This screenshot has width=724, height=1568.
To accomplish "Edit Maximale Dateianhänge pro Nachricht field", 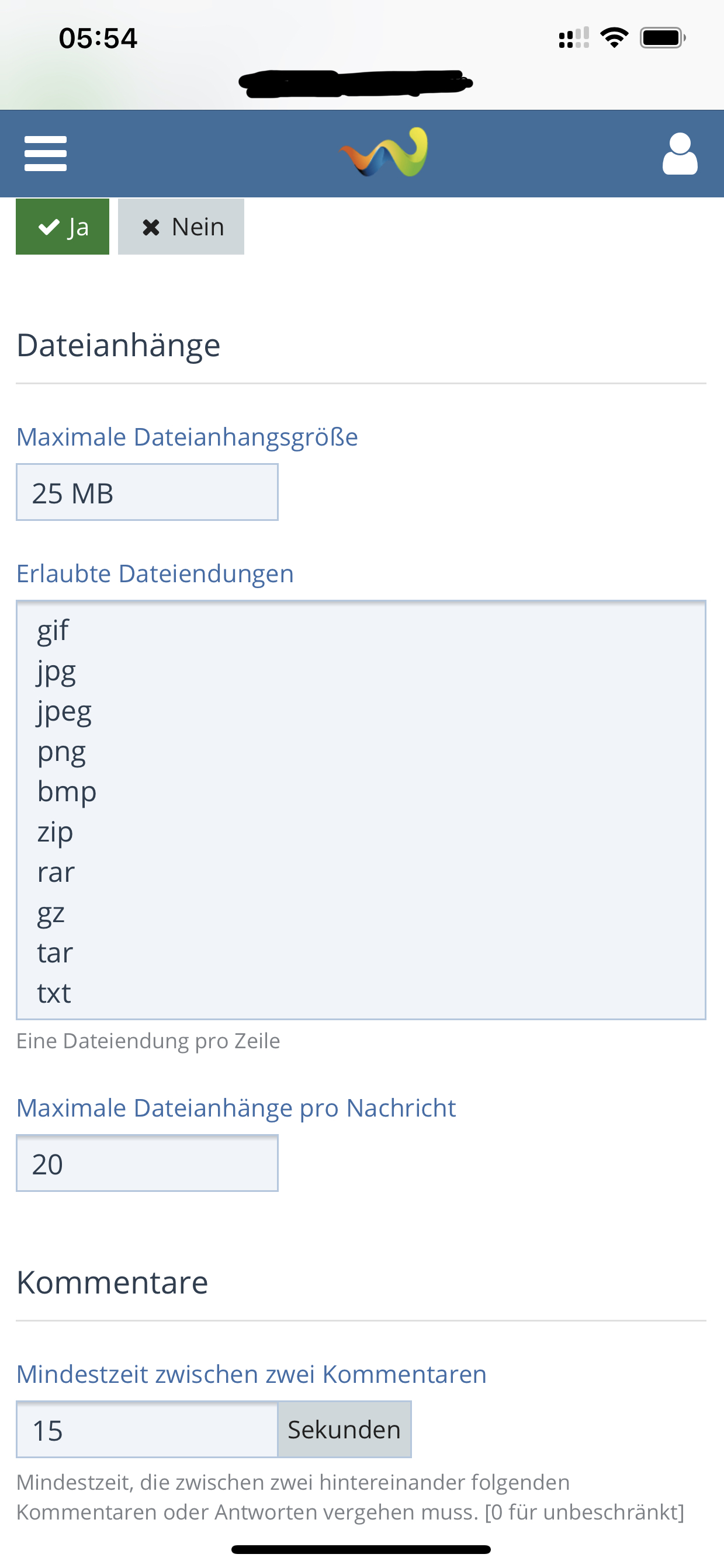I will click(x=147, y=1163).
